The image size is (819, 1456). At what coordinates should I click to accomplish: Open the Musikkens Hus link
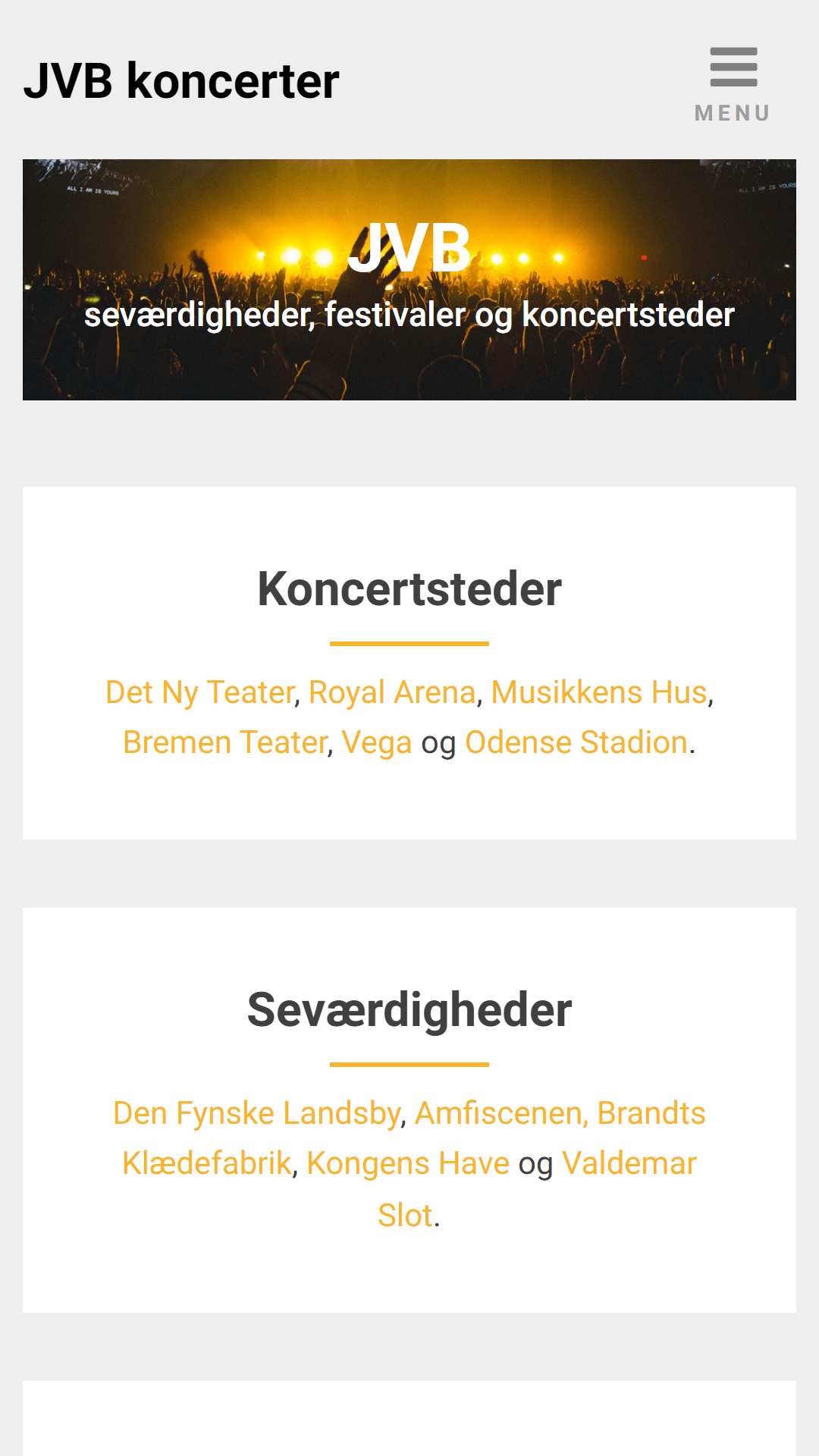point(599,692)
